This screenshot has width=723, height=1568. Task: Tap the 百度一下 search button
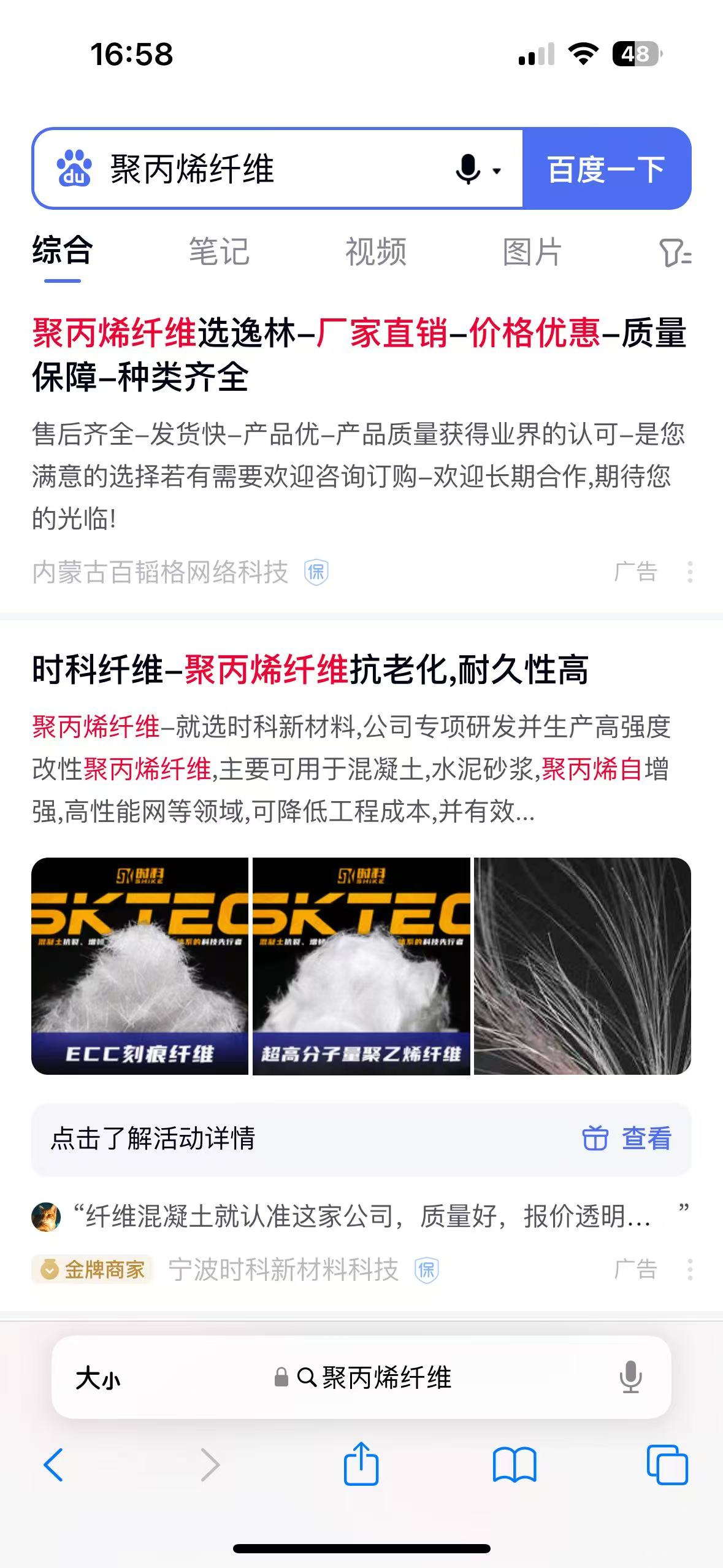tap(606, 169)
